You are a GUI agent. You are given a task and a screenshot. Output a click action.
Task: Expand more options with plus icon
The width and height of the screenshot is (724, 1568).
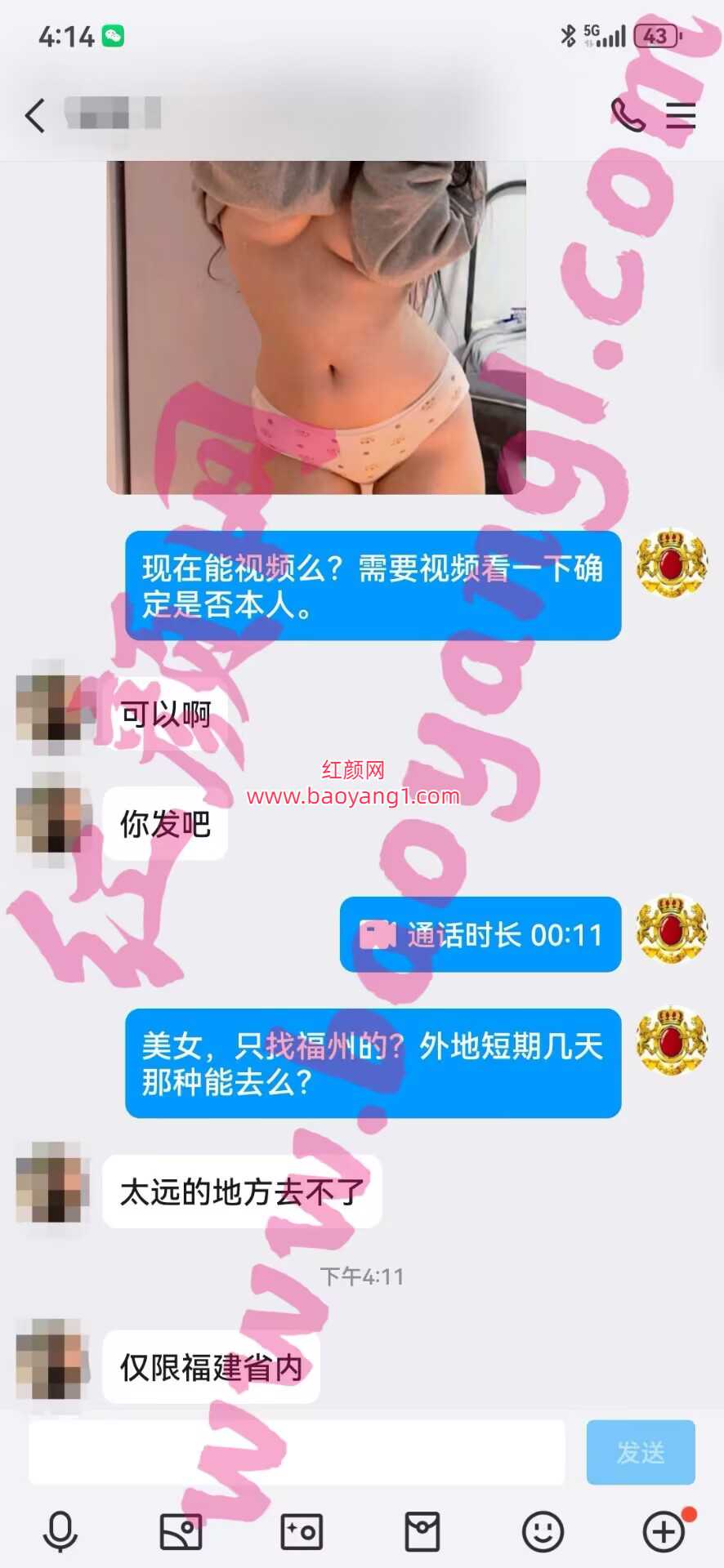[x=664, y=1531]
